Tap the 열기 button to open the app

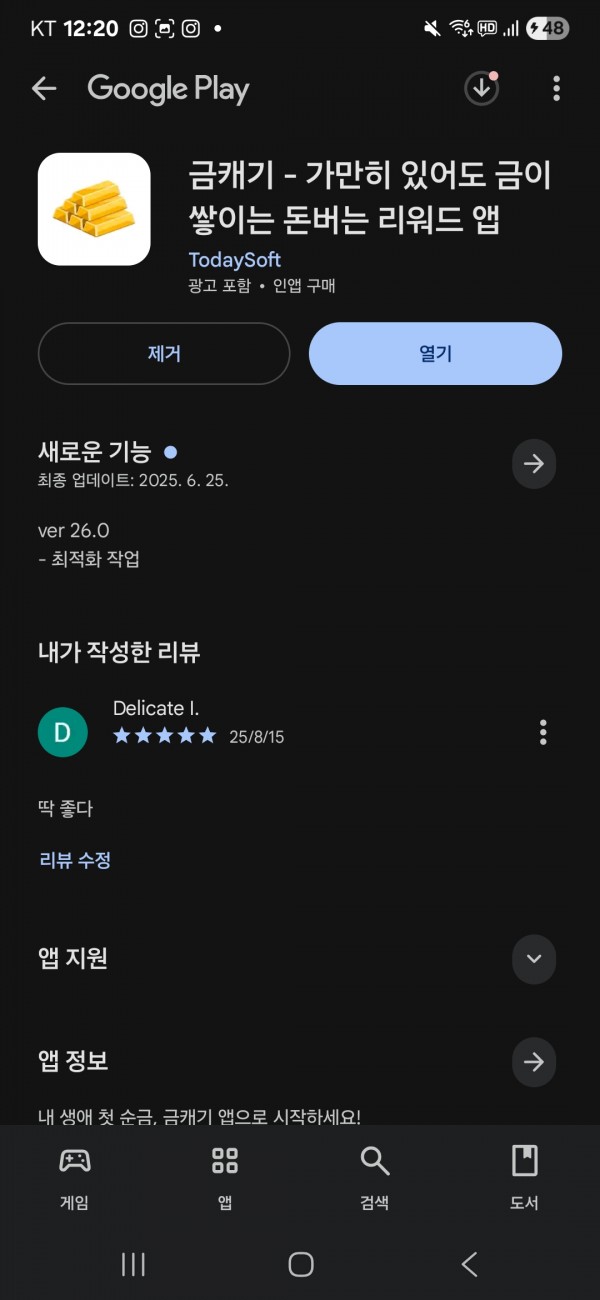pos(435,354)
